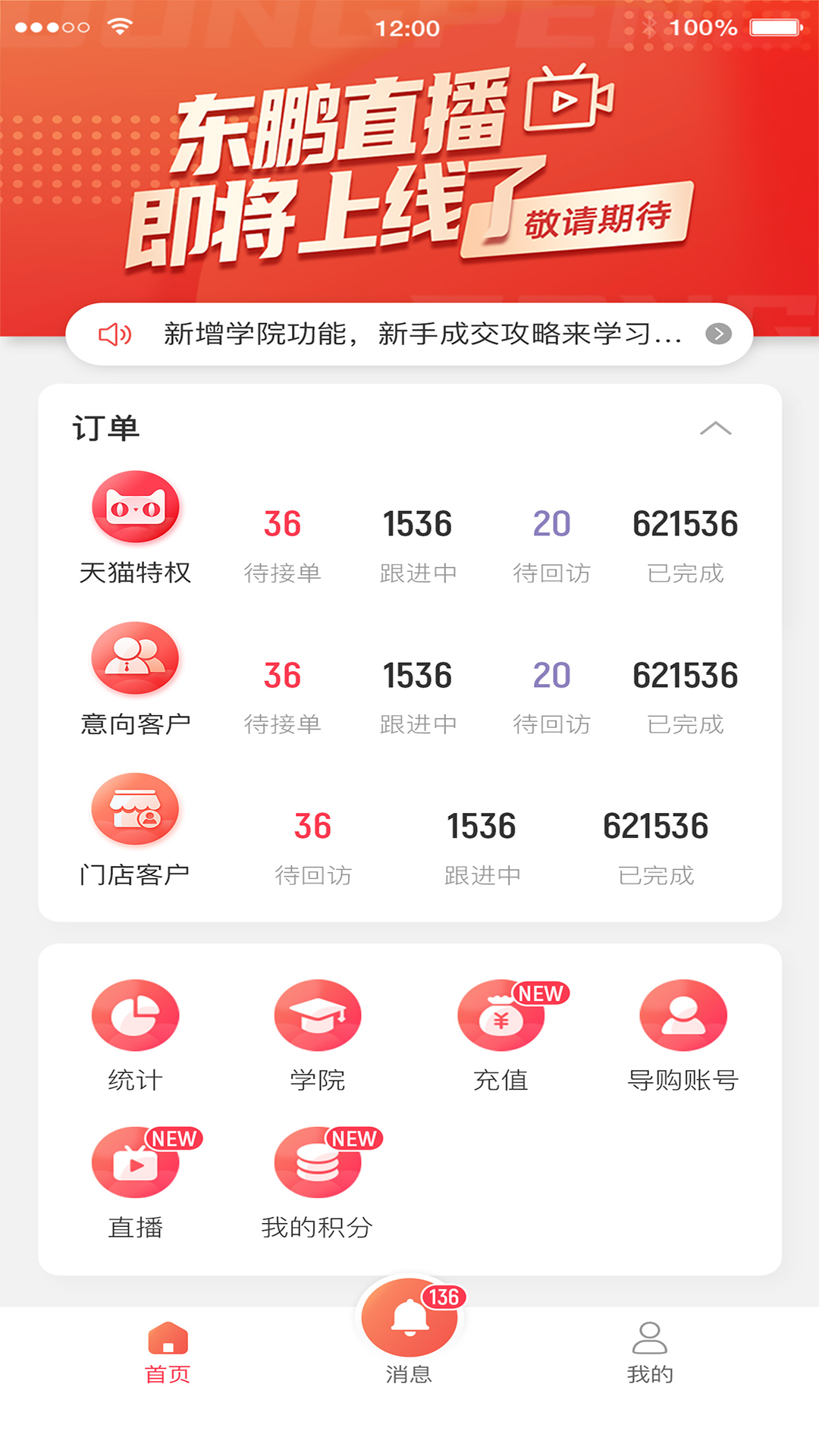Click the 待接单 pending orders count 36

click(x=283, y=523)
